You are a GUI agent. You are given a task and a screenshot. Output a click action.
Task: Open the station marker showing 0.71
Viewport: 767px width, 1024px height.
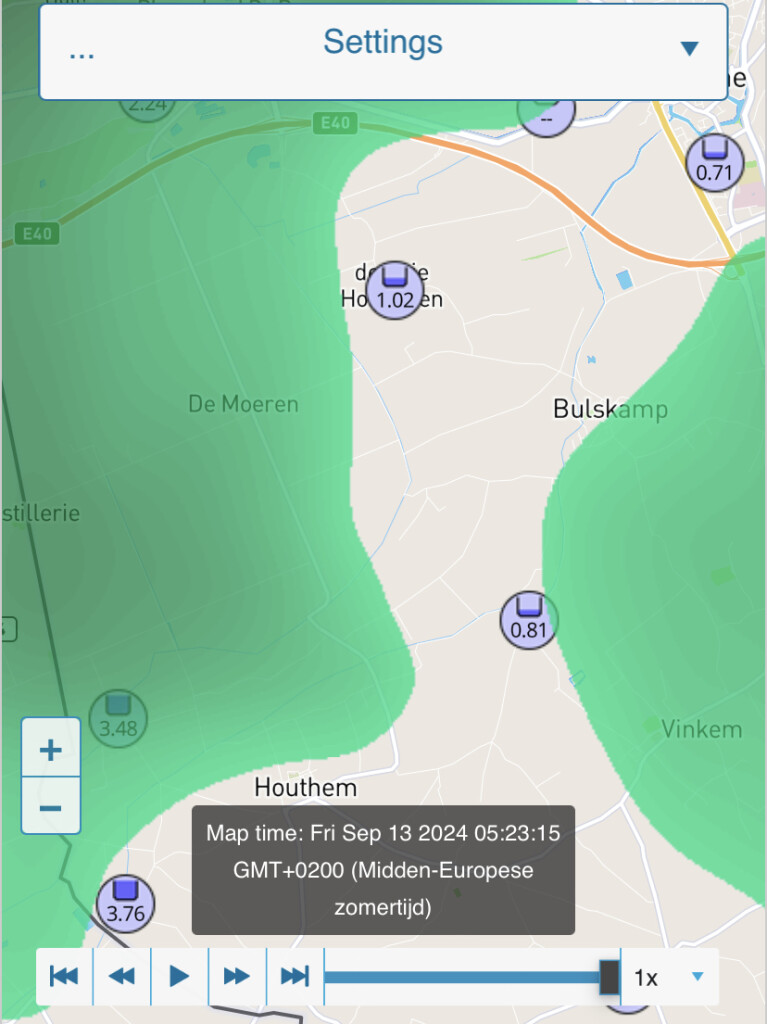pyautogui.click(x=715, y=163)
